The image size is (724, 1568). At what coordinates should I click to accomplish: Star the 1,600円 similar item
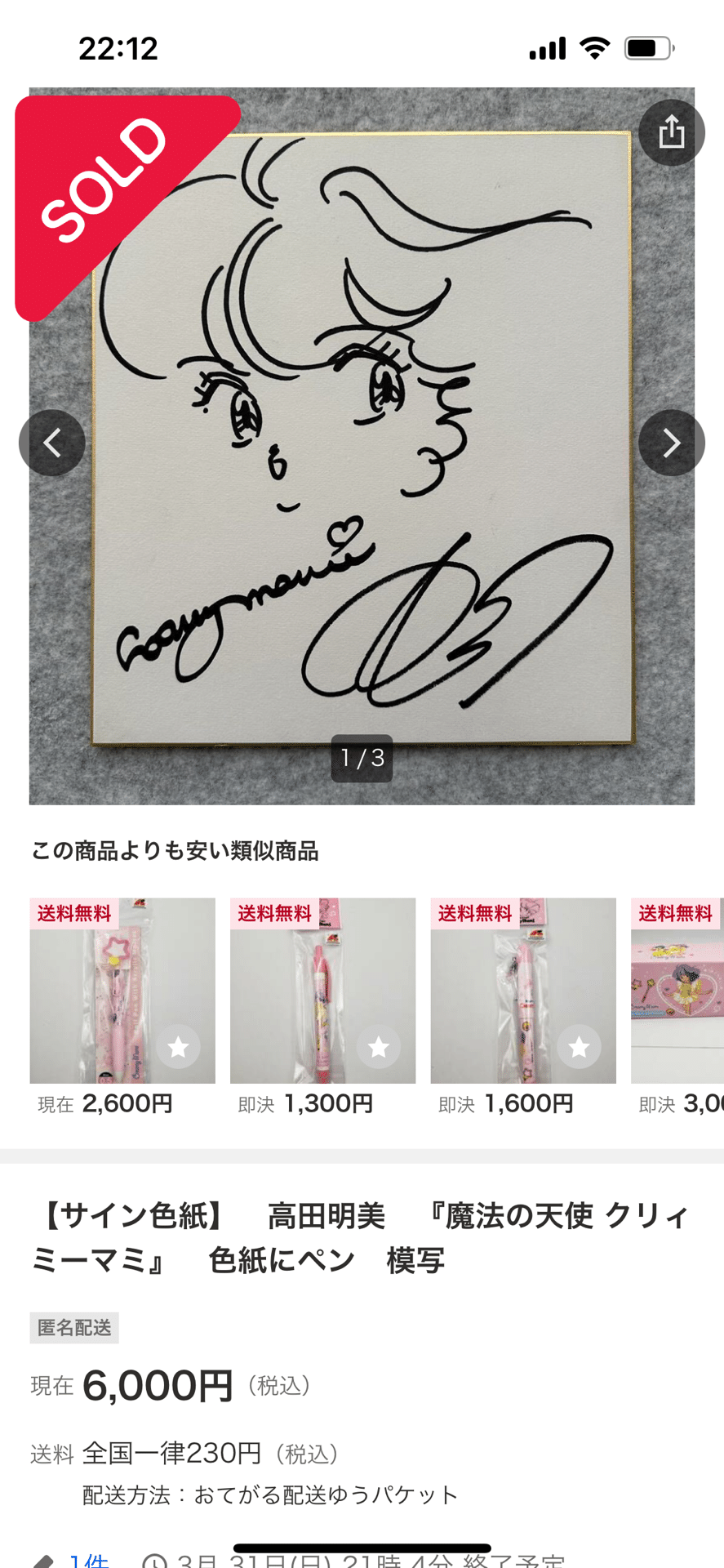579,1047
